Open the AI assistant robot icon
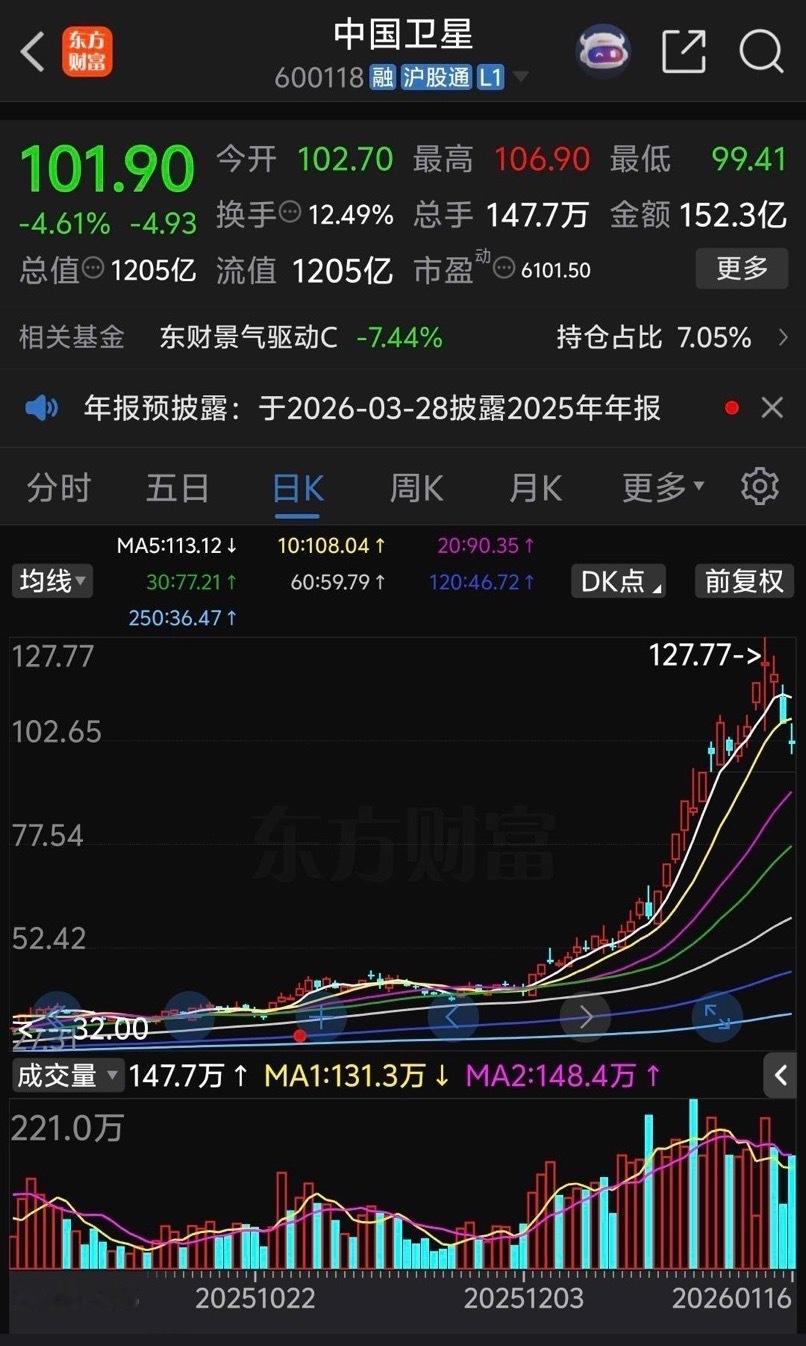806x1346 pixels. tap(601, 48)
